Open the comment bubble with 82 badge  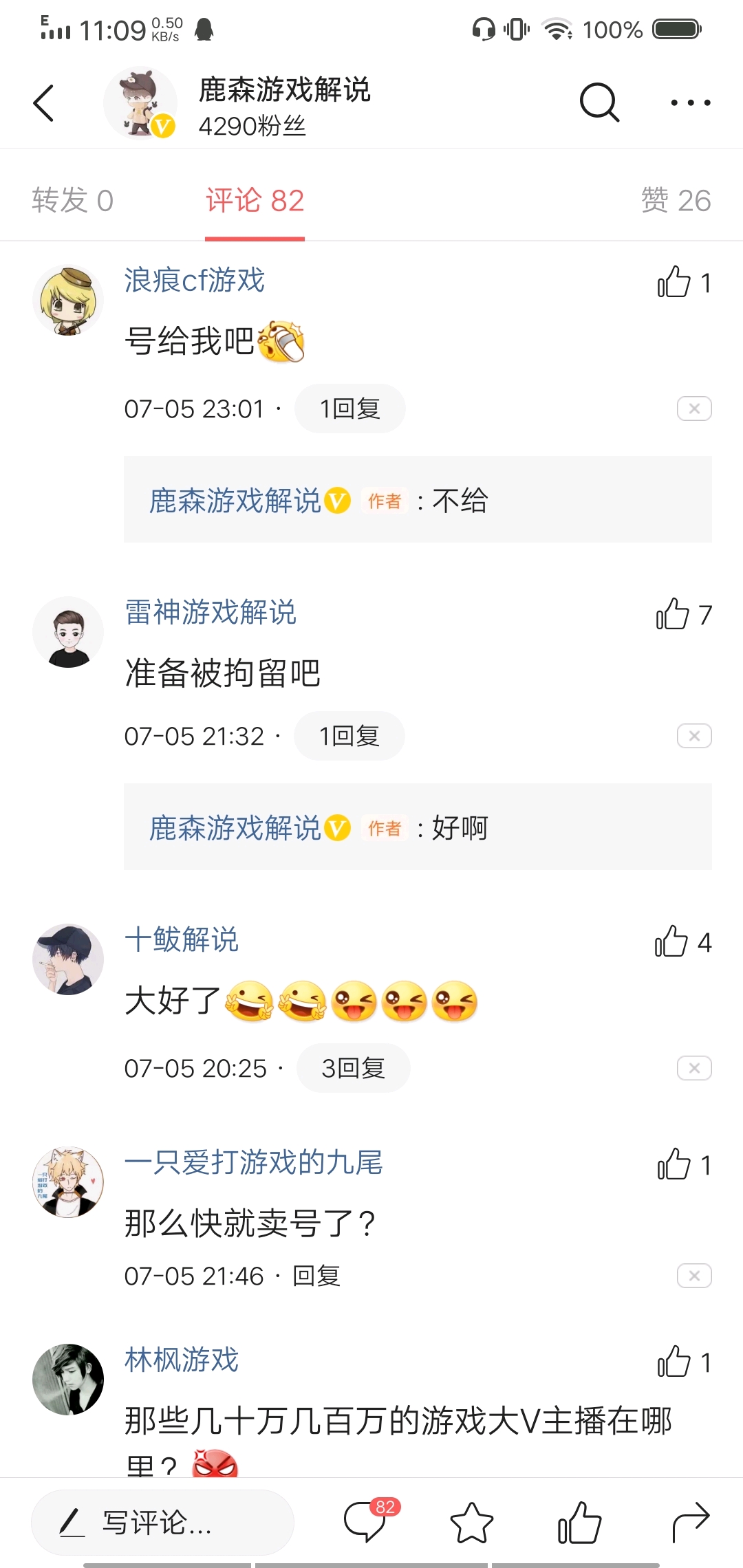[366, 1523]
